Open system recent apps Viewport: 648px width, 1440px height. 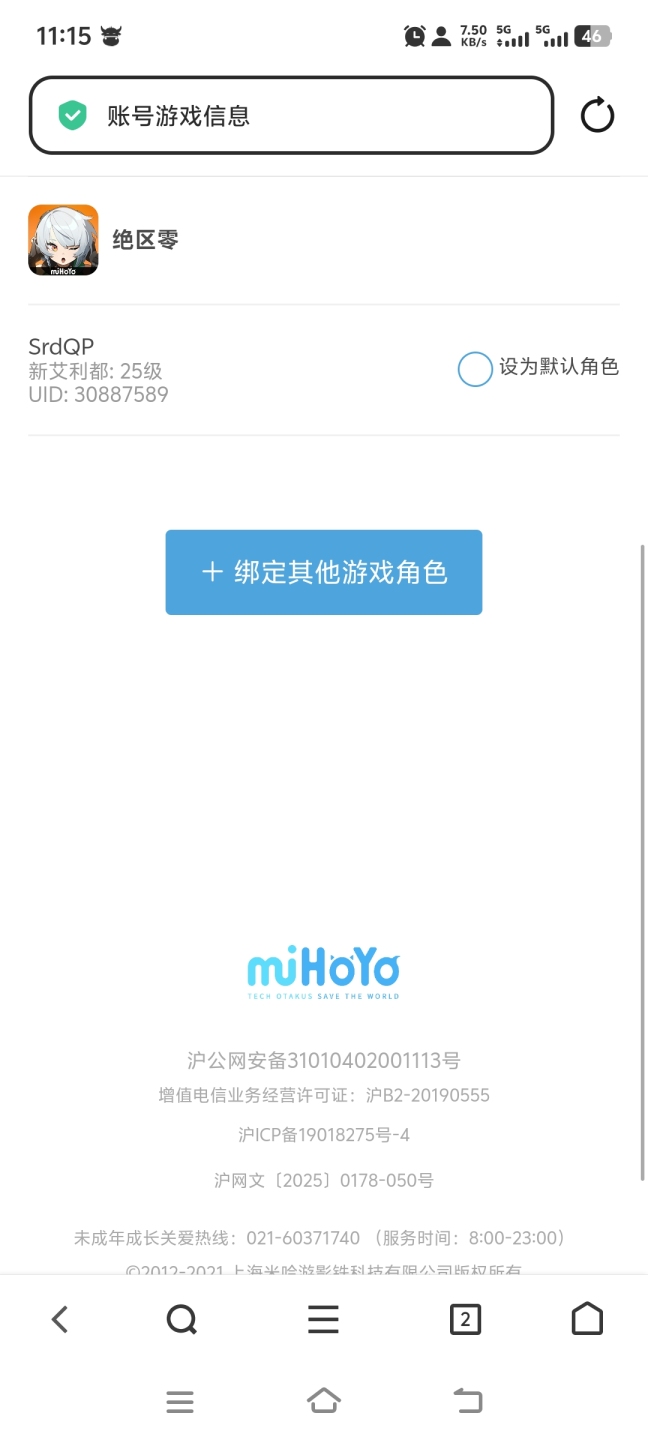coord(180,1402)
